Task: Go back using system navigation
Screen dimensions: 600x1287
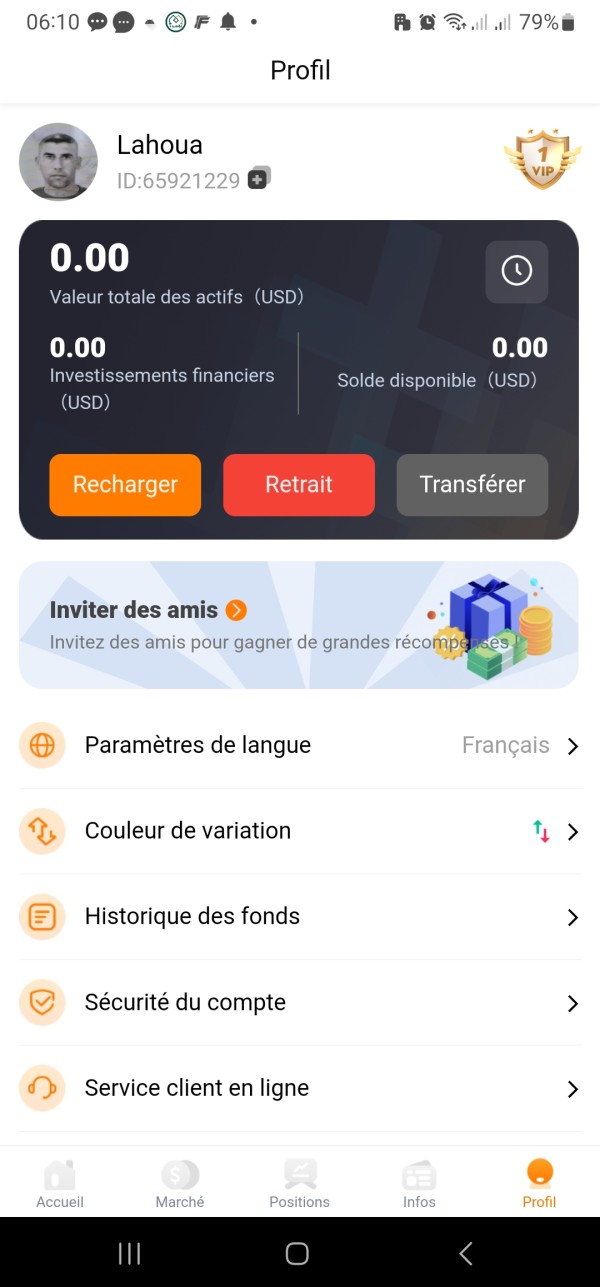Action: click(x=465, y=1253)
